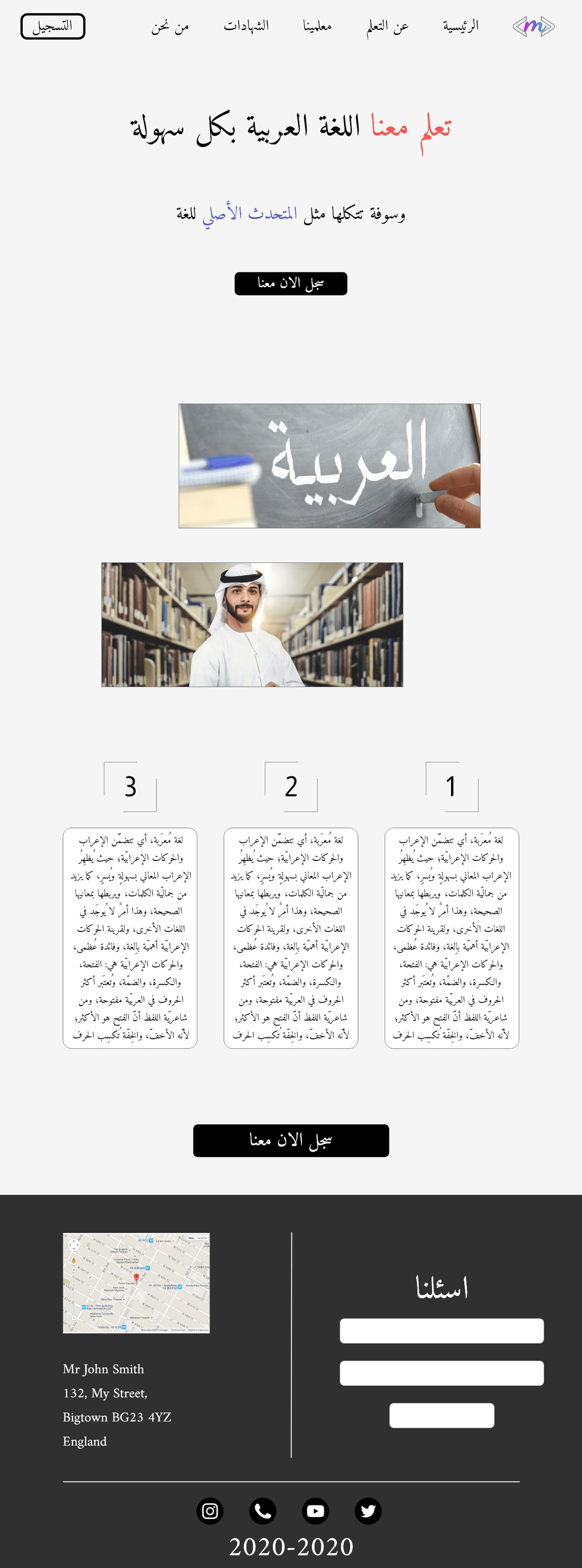Go to the الرئيسية home page
Screen dimensions: 582x1568
(460, 26)
